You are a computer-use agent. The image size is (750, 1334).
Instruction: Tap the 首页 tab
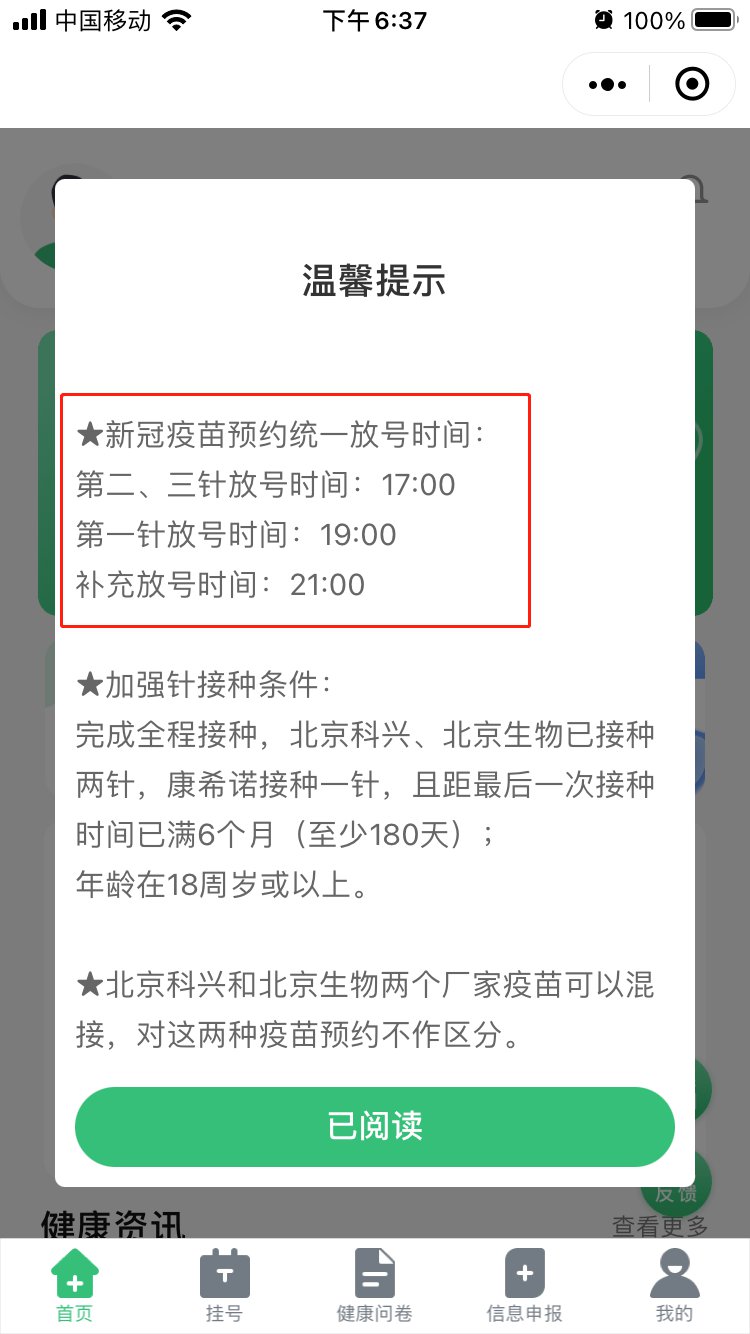(75, 1286)
